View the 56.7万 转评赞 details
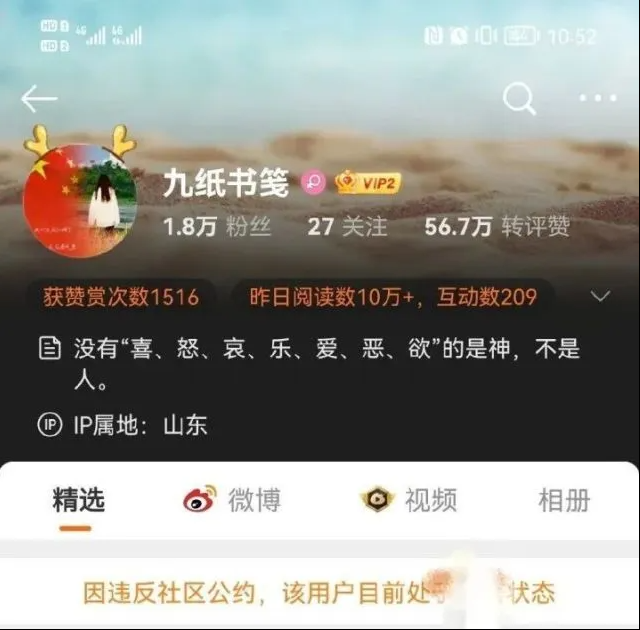The height and width of the screenshot is (630, 640). pyautogui.click(x=497, y=226)
